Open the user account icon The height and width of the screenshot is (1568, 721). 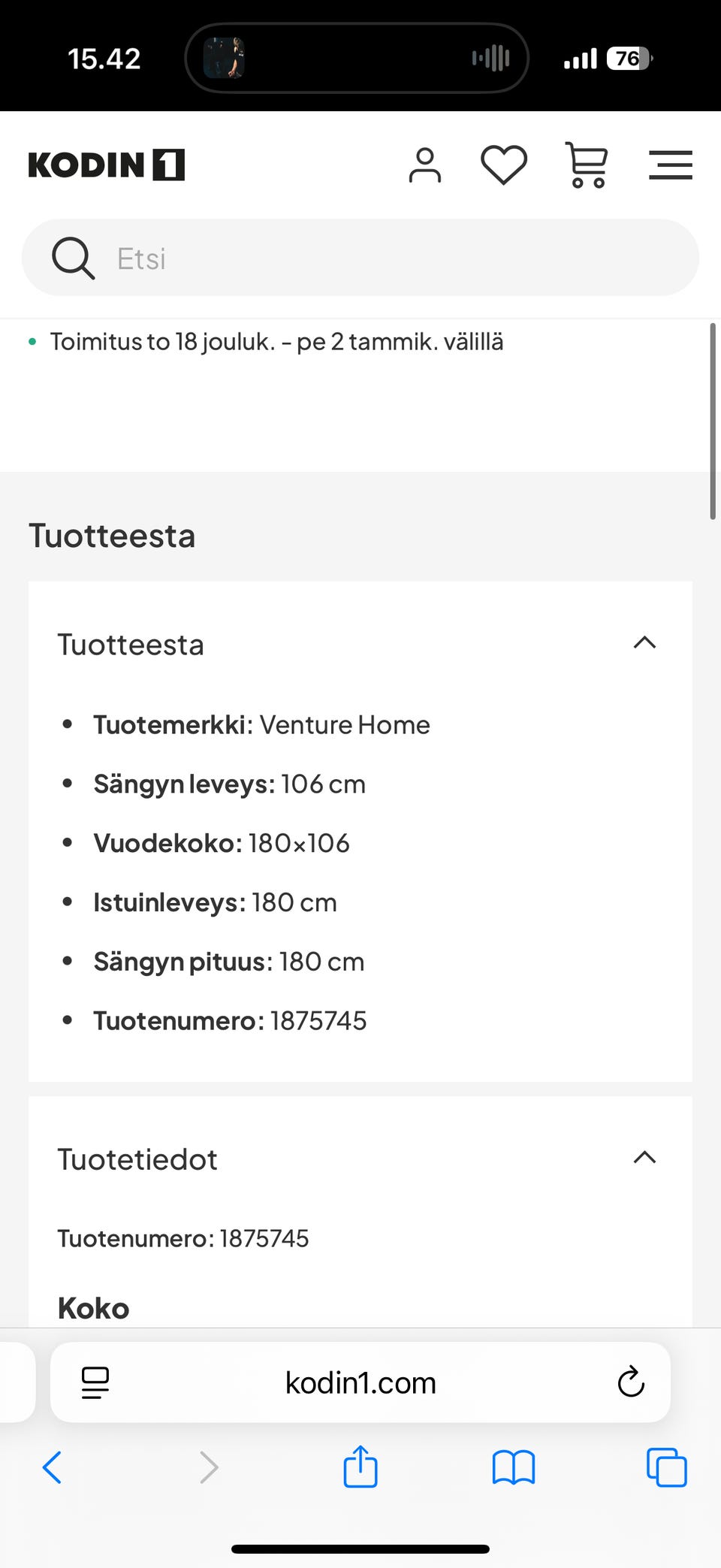tap(425, 164)
